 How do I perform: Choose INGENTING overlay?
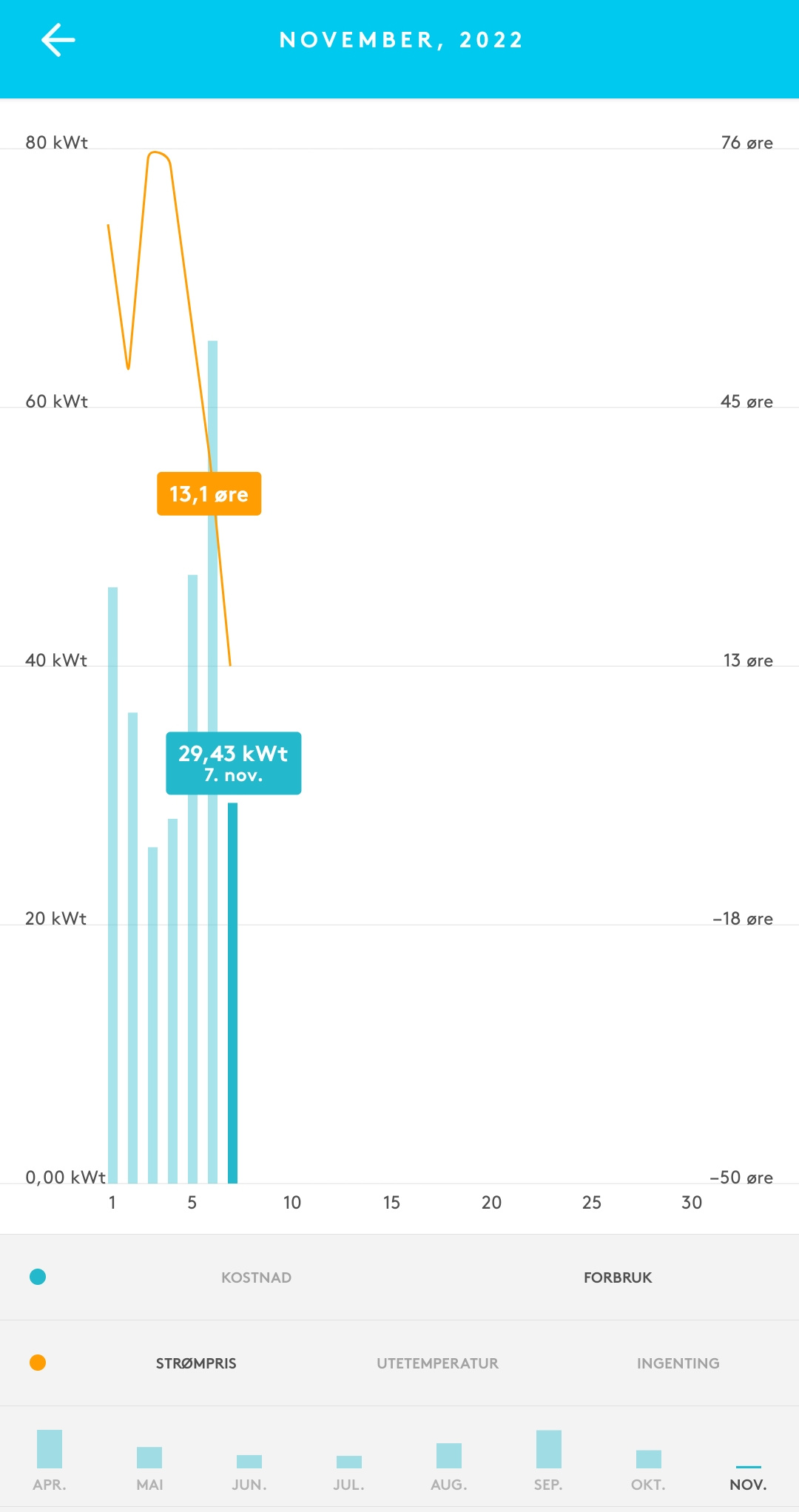tap(678, 1363)
